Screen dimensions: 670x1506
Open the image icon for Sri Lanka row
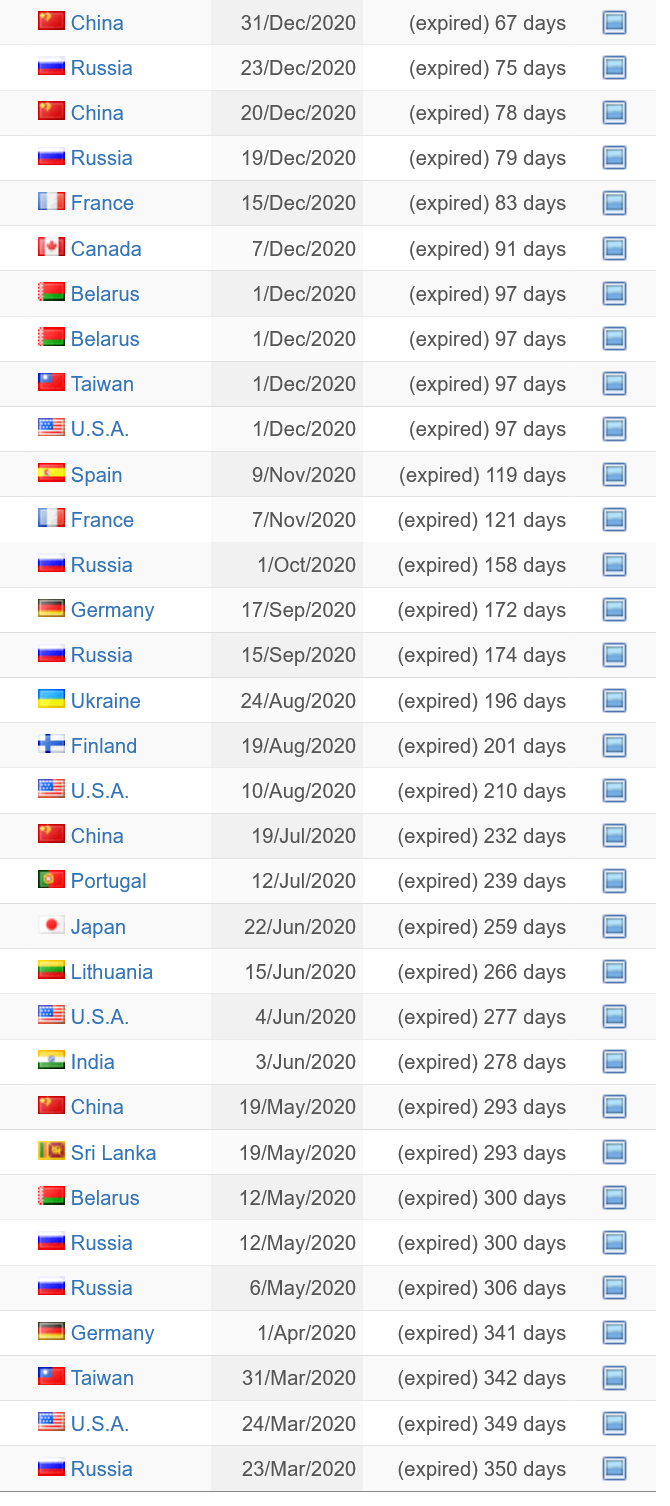click(x=615, y=1153)
